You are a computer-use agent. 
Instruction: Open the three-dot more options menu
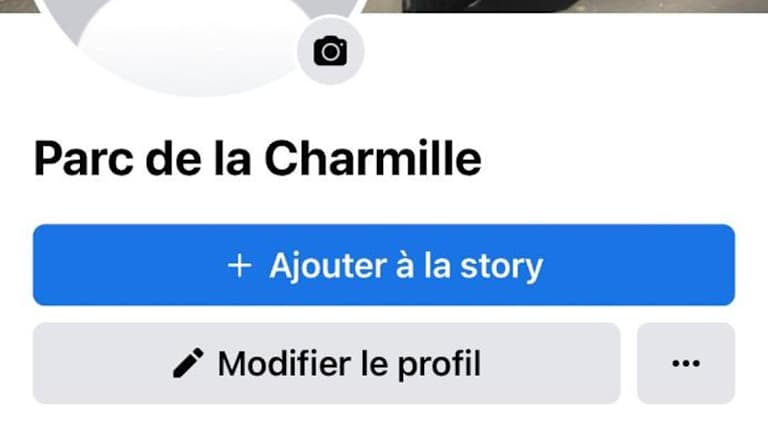click(685, 363)
